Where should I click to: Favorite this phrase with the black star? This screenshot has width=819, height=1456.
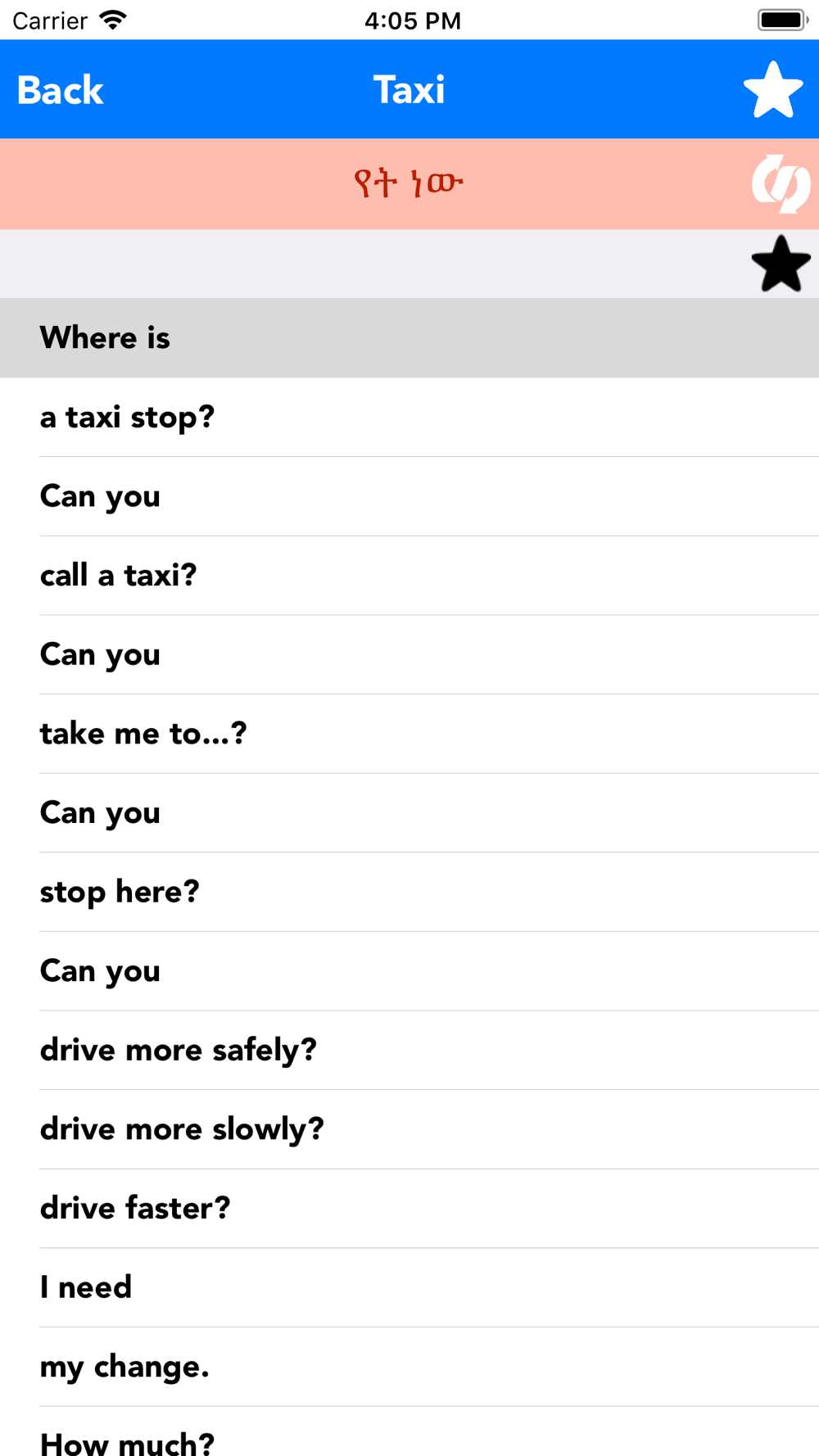coord(781,264)
